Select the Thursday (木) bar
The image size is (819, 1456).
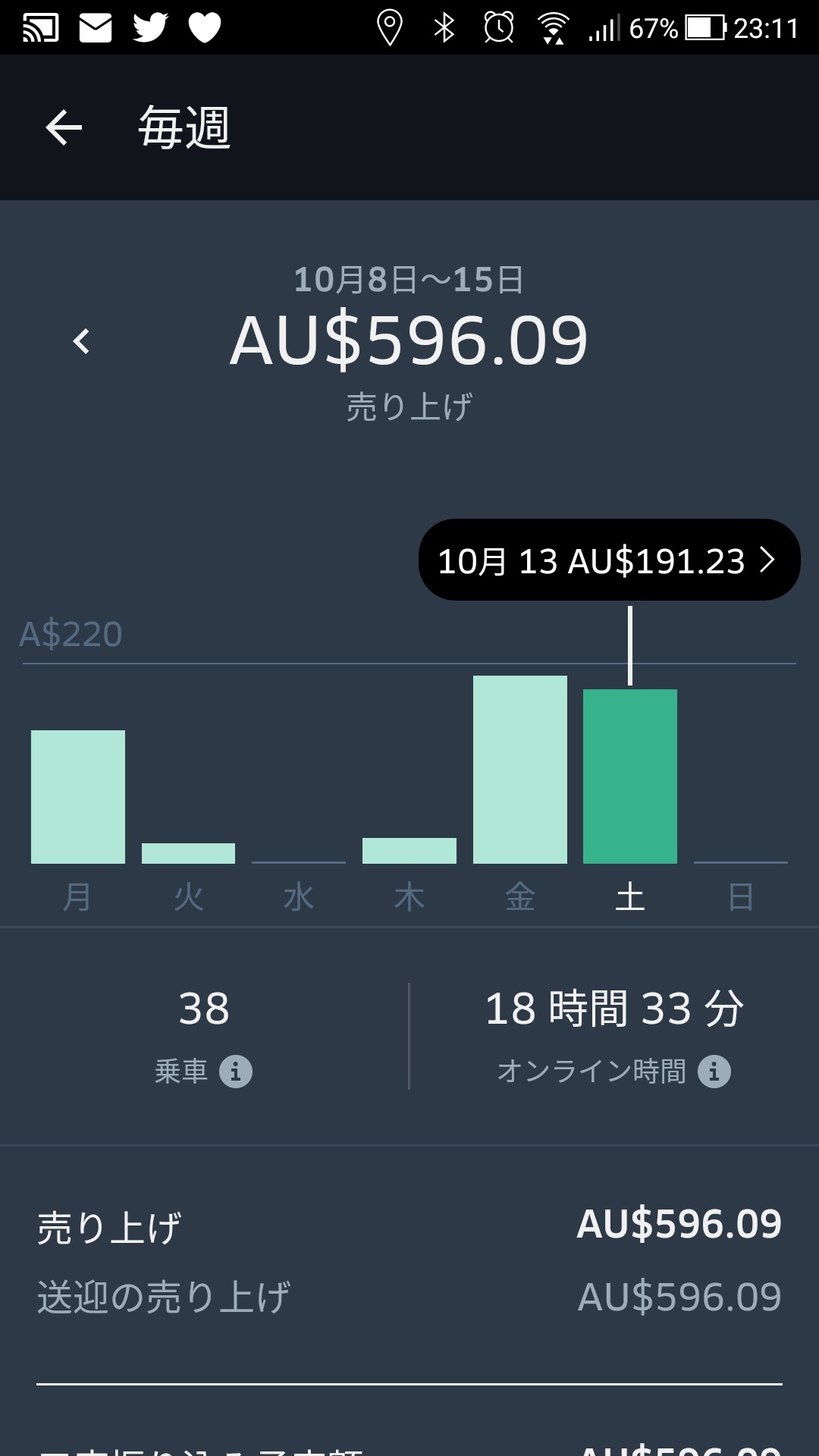[409, 850]
